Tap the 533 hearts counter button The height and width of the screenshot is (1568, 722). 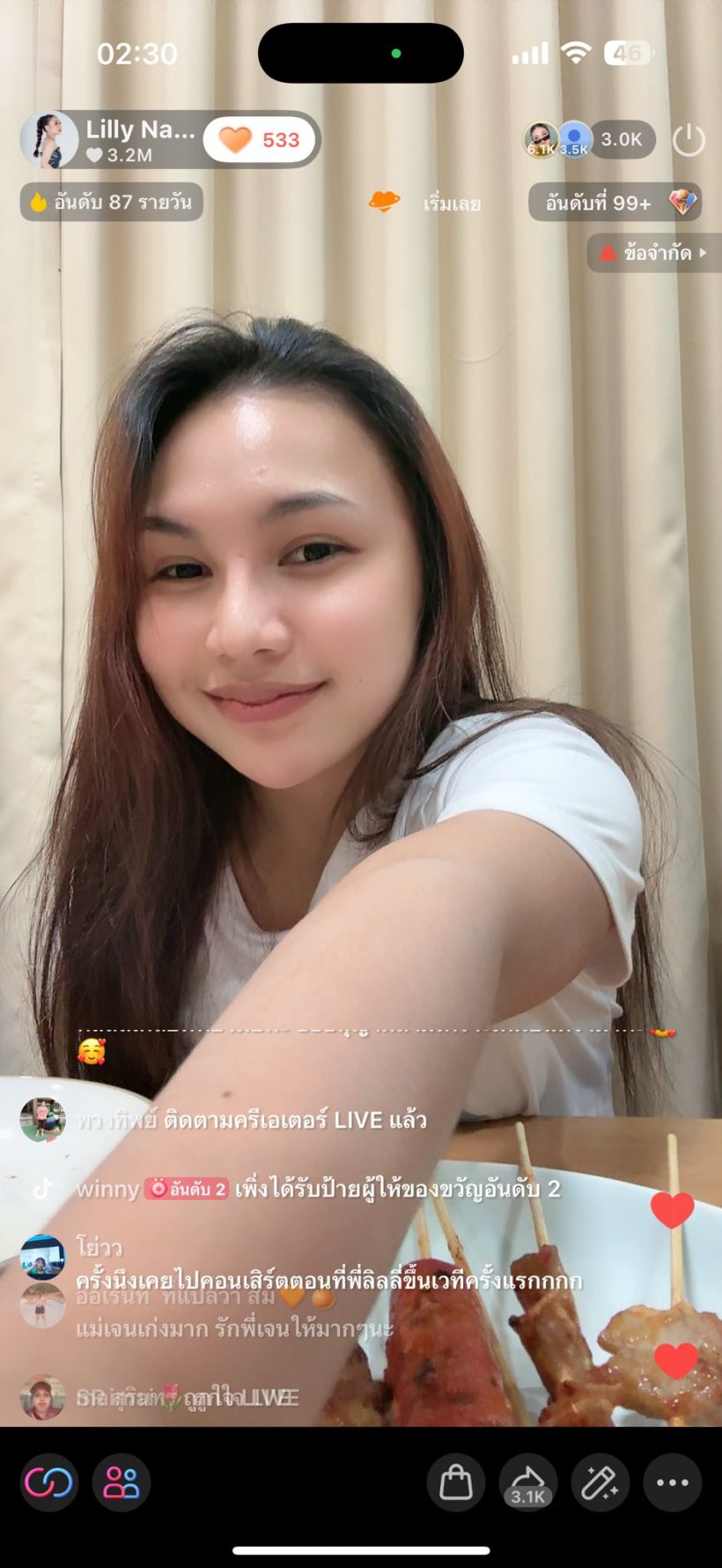260,140
